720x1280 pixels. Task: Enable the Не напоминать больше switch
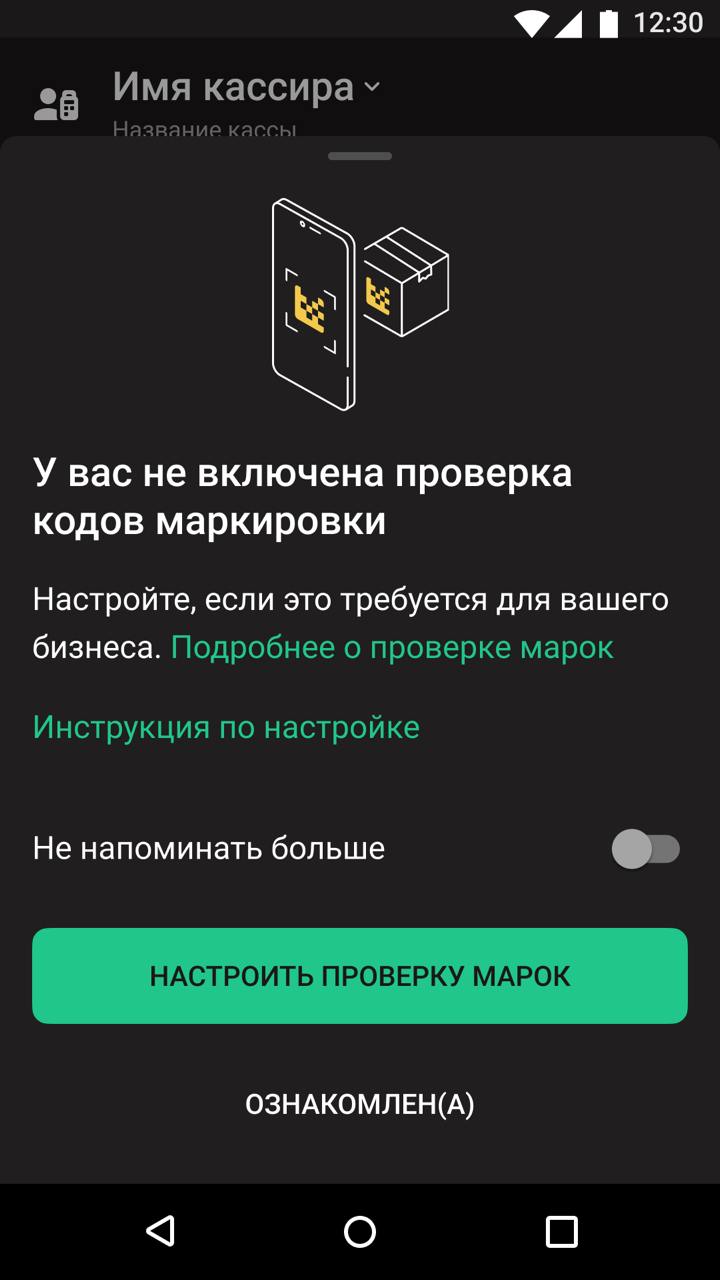click(x=646, y=850)
